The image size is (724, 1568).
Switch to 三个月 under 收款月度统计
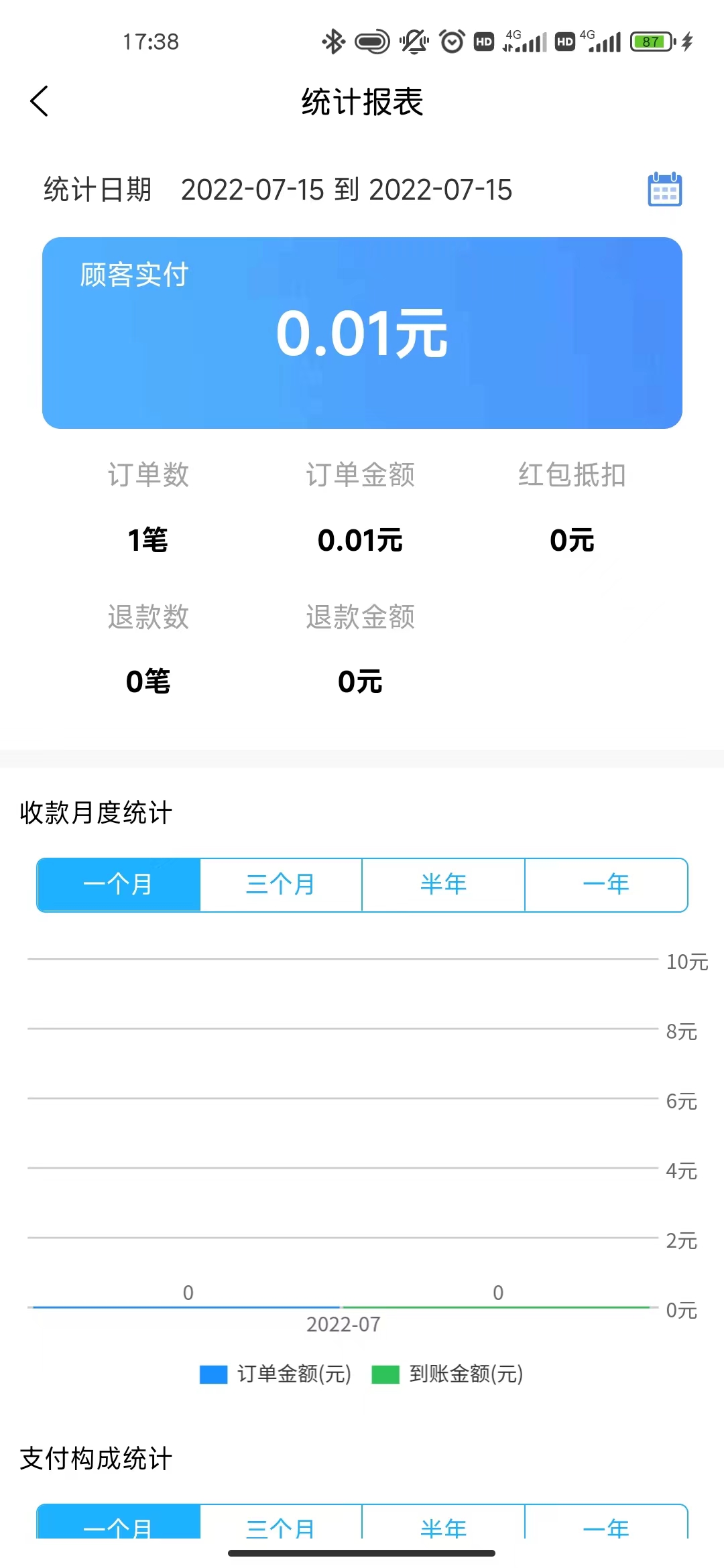tap(281, 885)
